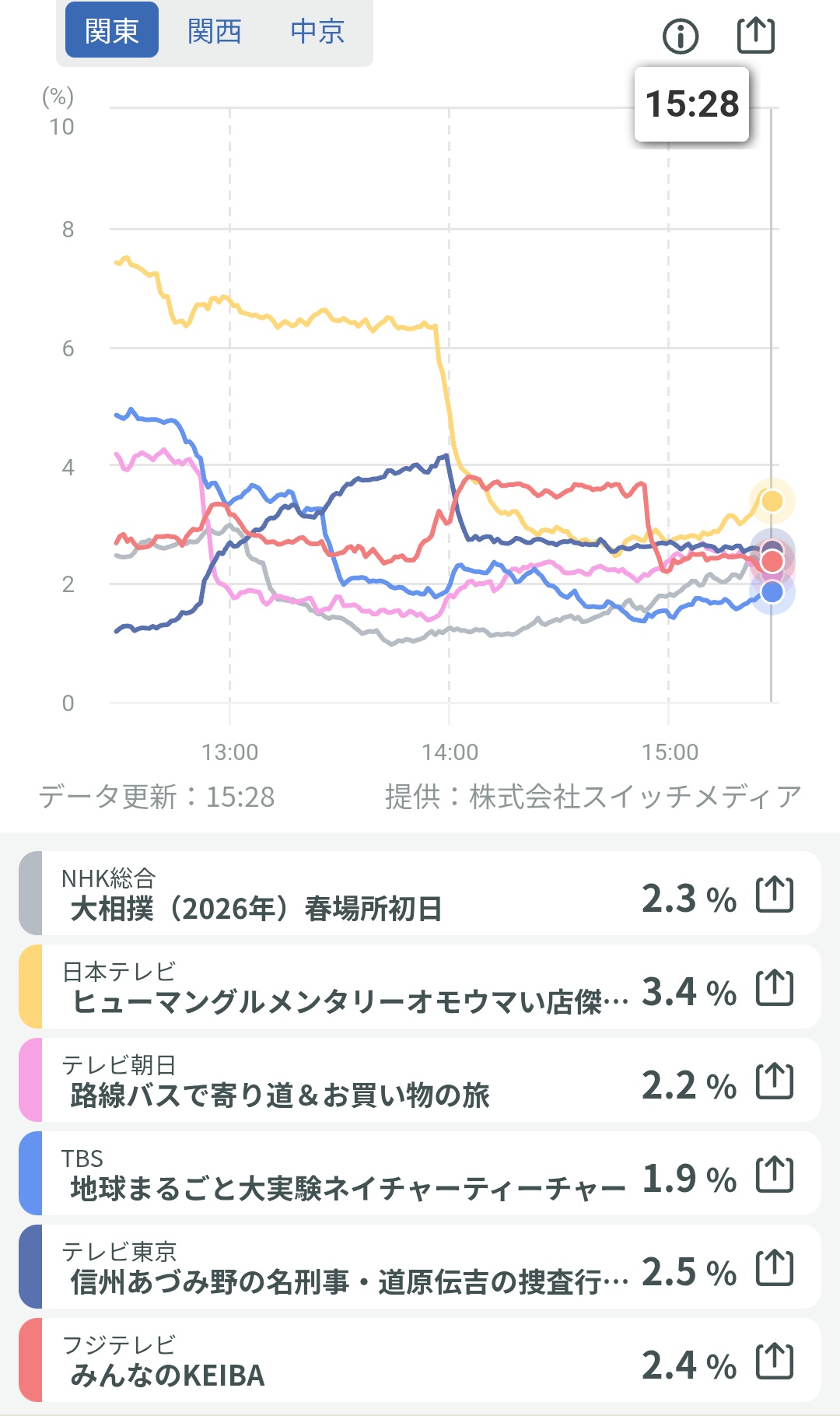This screenshot has width=840, height=1416.
Task: Open the info icon above the chart
Action: coord(681,36)
